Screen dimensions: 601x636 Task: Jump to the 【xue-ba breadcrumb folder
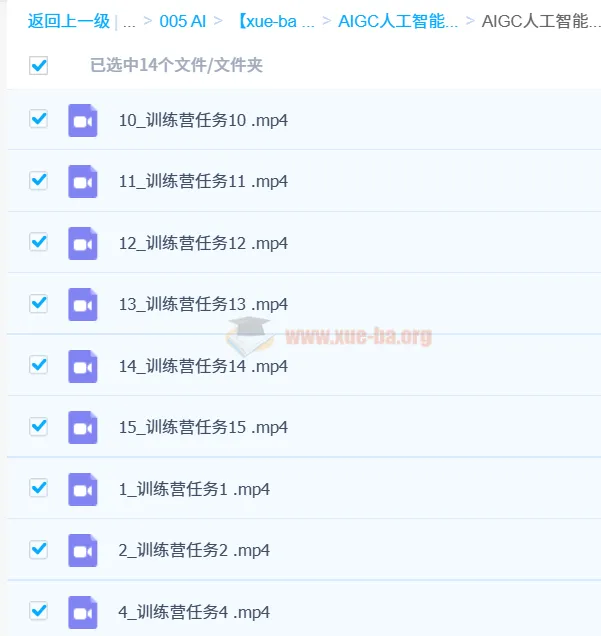[x=276, y=21]
